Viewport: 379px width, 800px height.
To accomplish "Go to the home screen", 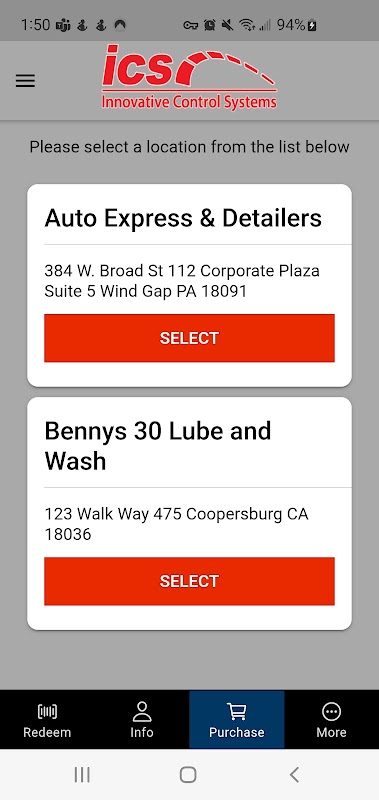I will pyautogui.click(x=188, y=774).
